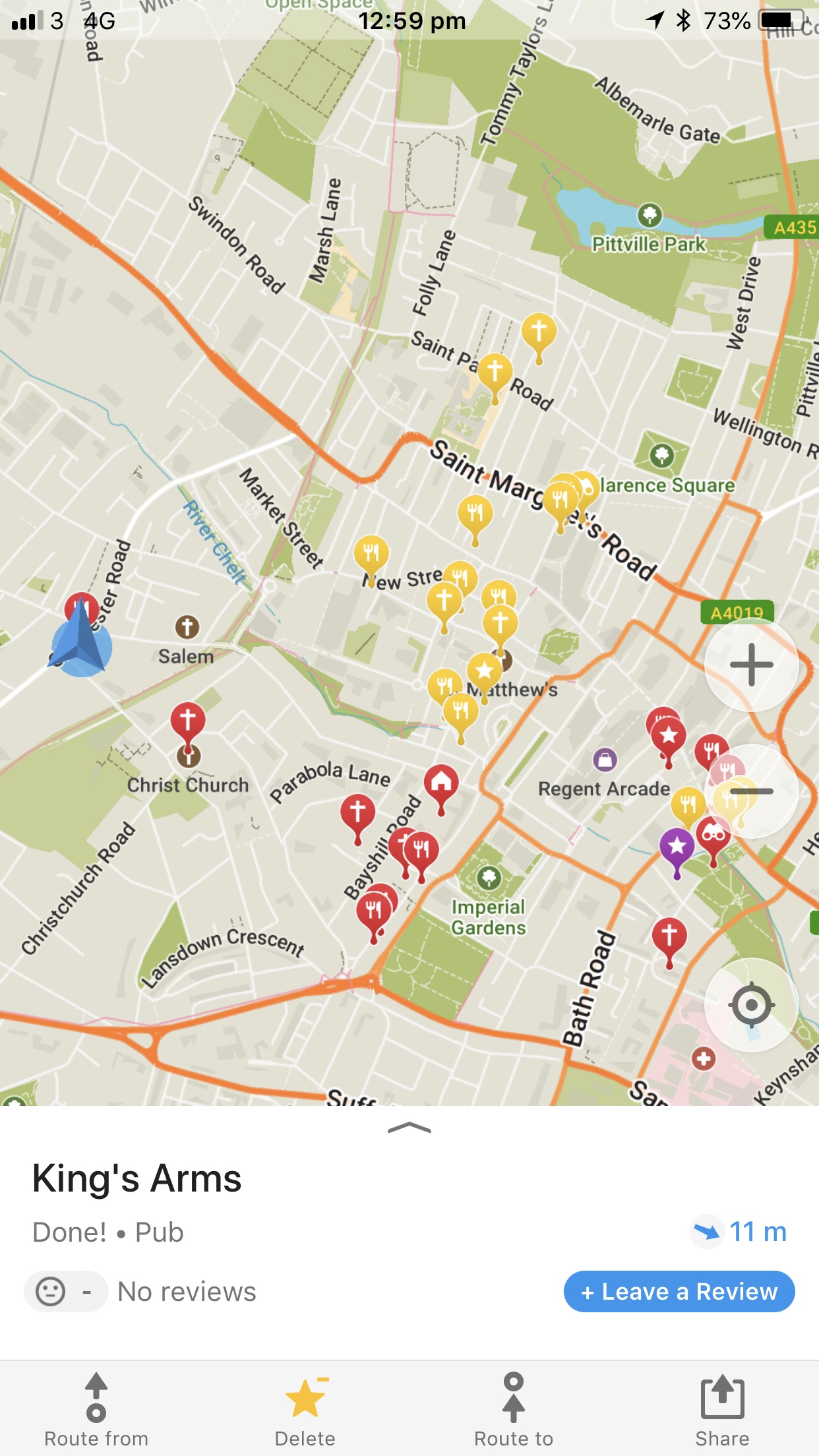Select the yellow star pin near Matthew's
This screenshot has height=1456, width=819.
pos(485,671)
